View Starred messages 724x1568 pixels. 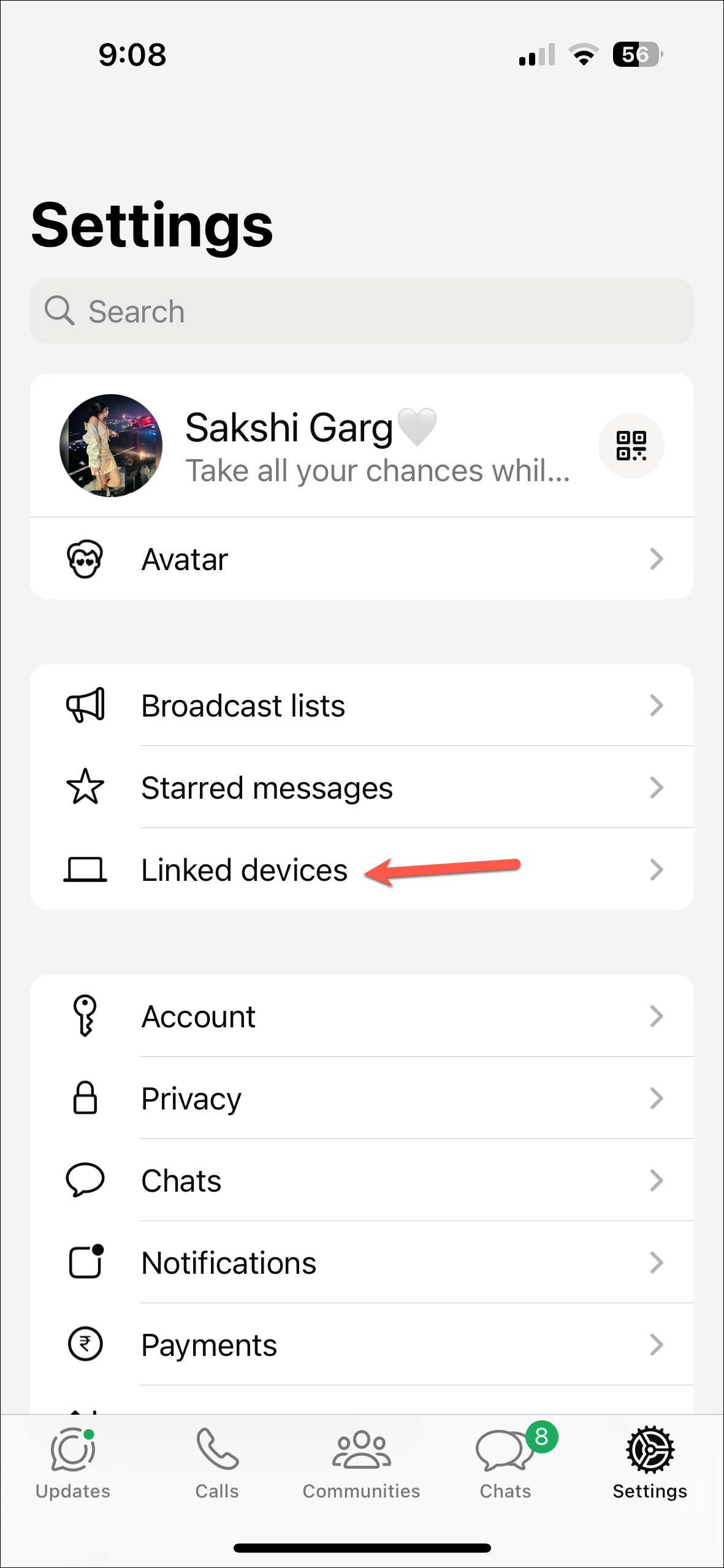pos(362,788)
